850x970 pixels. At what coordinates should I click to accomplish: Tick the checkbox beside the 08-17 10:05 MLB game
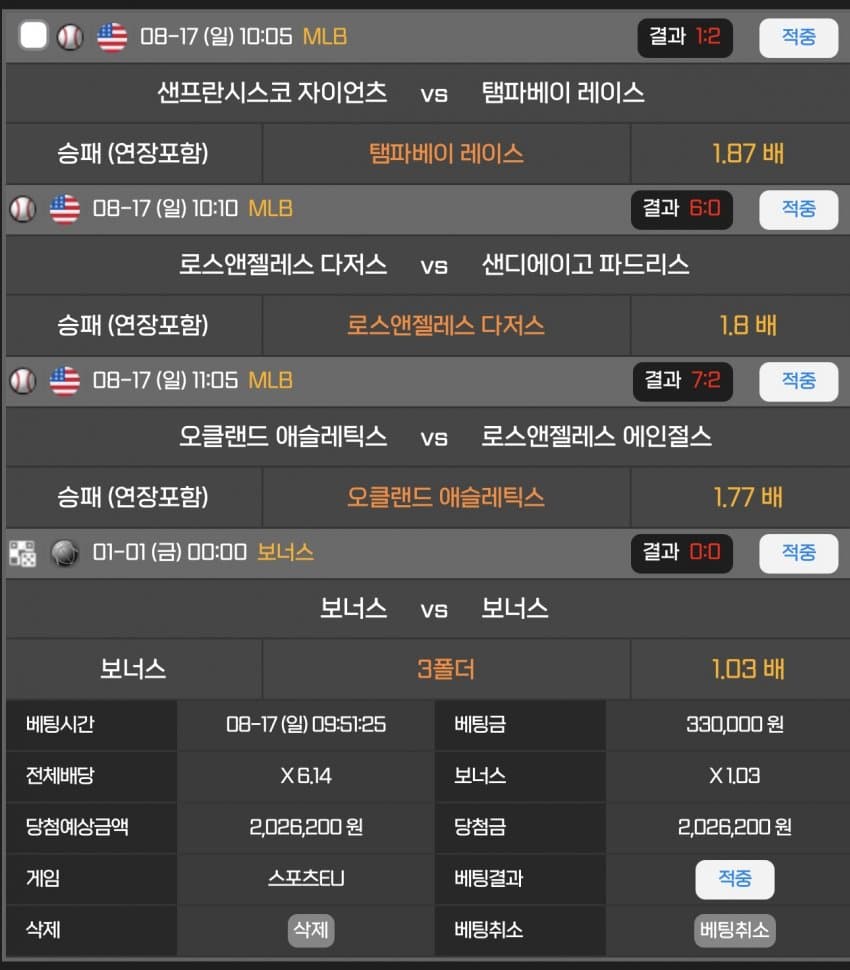click(x=34, y=36)
